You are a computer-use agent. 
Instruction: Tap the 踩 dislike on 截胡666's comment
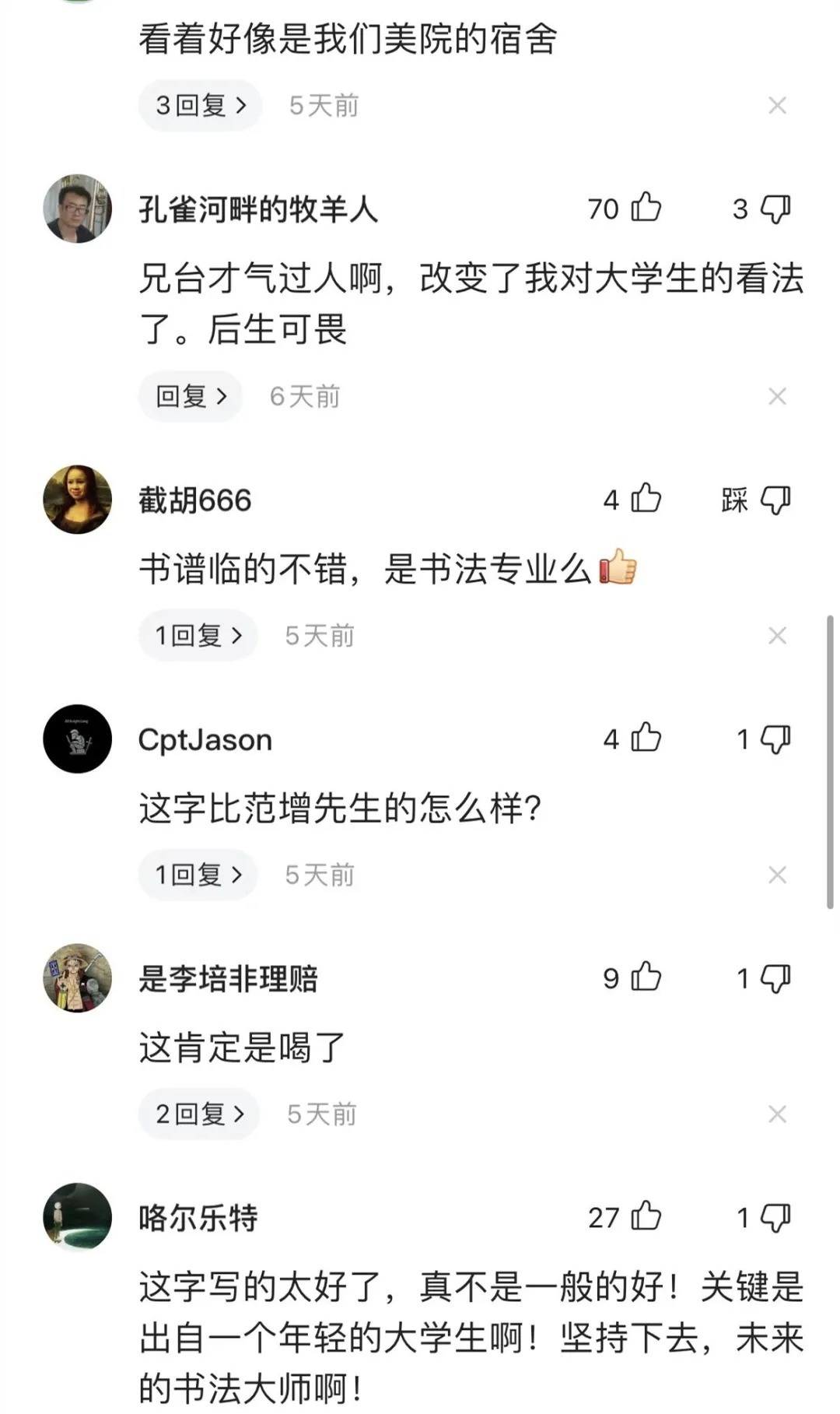point(775,500)
